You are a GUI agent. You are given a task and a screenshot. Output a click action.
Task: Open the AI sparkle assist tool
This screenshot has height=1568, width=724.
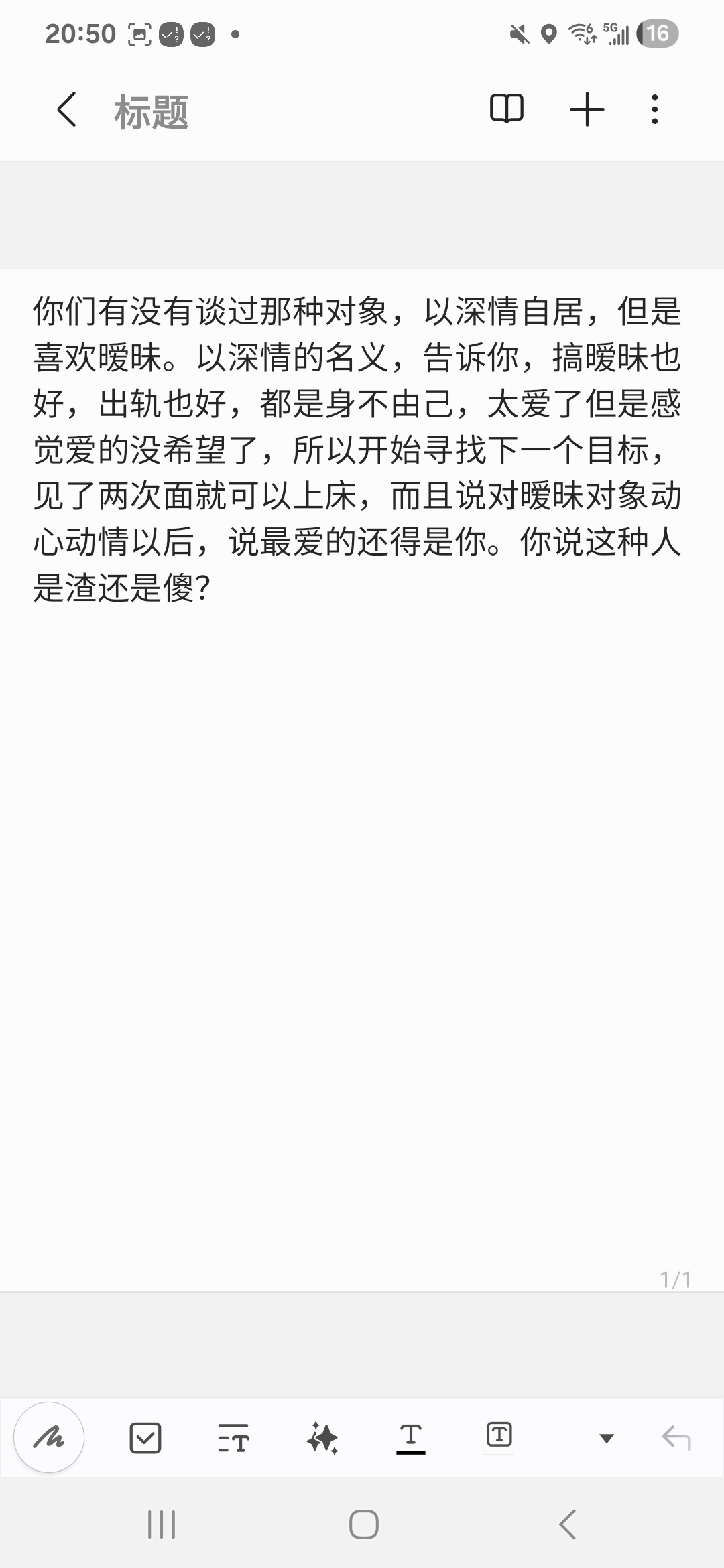(x=322, y=1438)
